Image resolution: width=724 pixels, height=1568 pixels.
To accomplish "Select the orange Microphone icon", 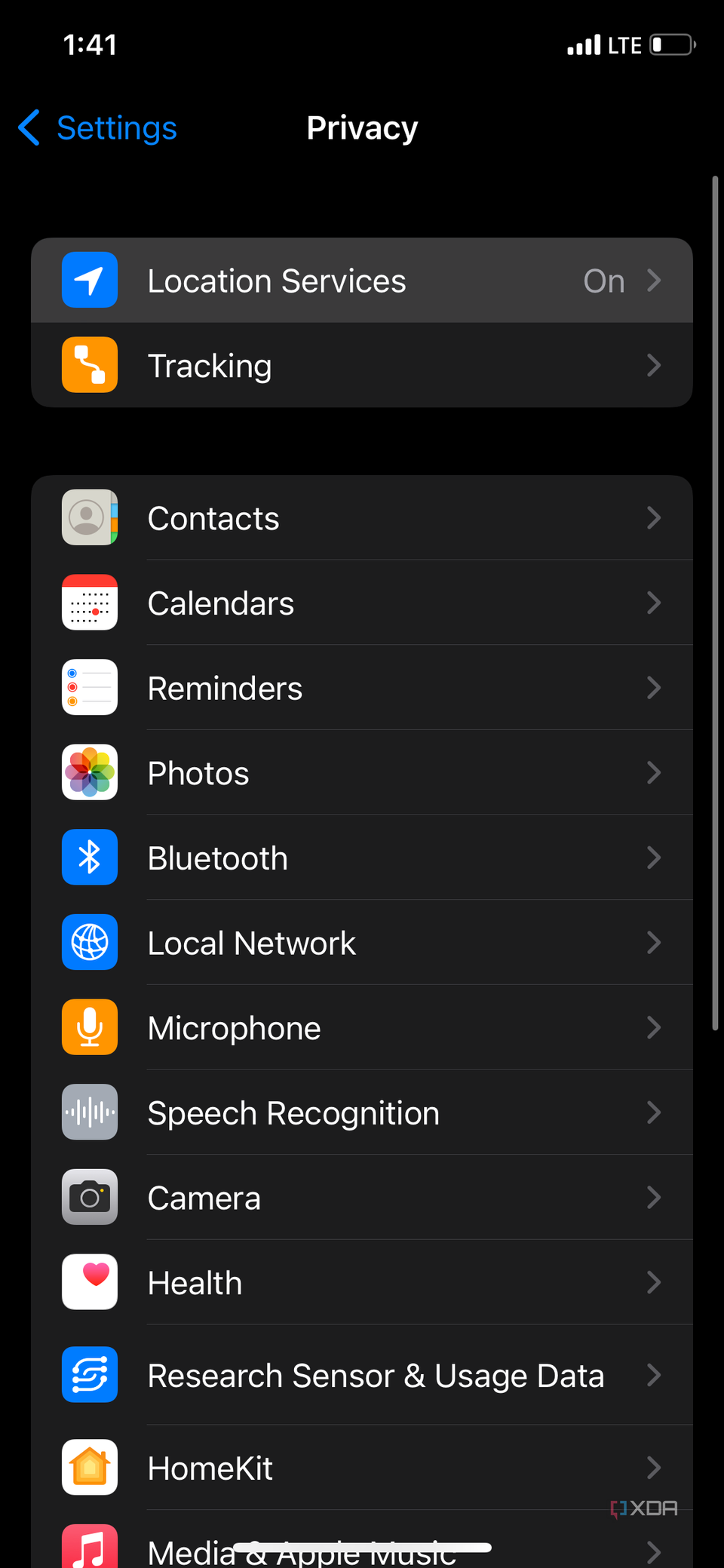I will coord(89,1027).
